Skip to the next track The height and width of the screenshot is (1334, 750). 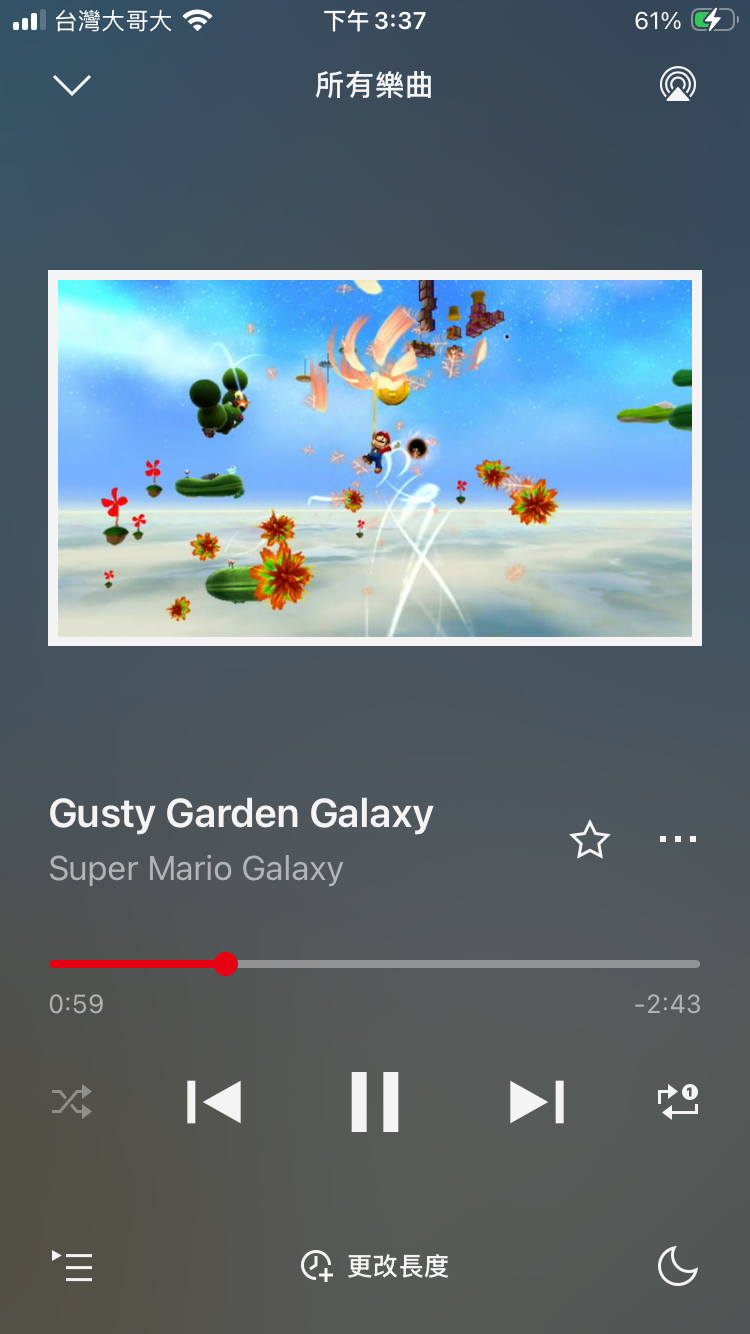tap(537, 1102)
